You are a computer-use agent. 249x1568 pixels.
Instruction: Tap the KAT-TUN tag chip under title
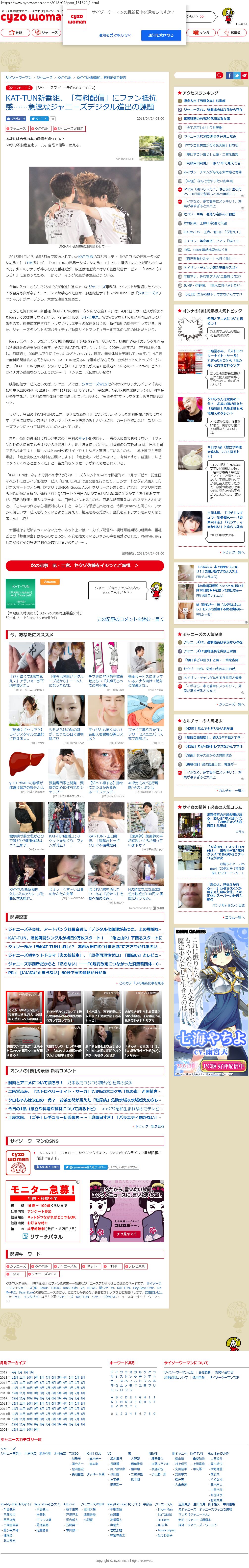pos(41,129)
